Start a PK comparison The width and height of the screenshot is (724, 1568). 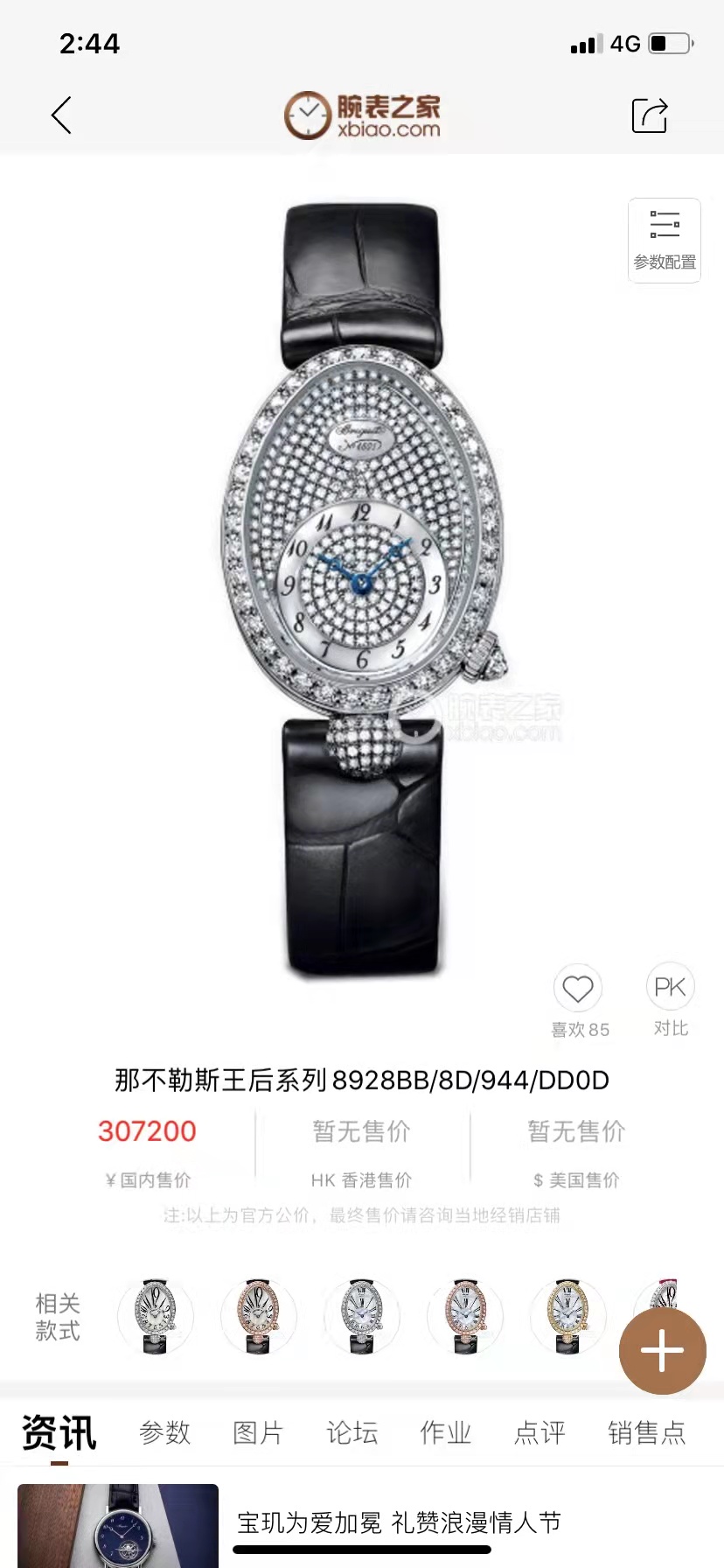(670, 987)
